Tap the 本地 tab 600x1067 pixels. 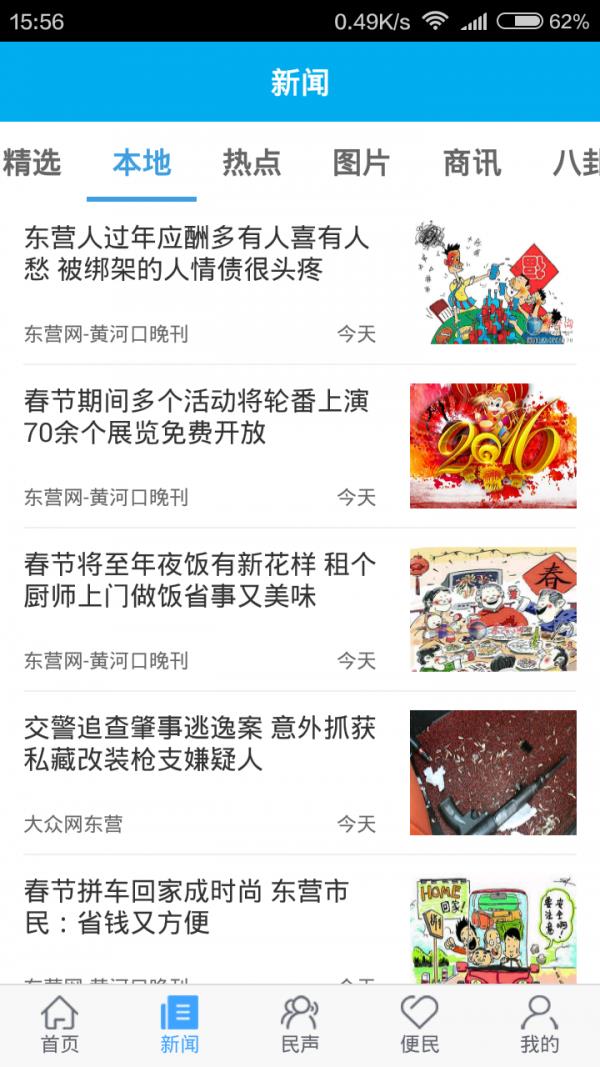141,163
